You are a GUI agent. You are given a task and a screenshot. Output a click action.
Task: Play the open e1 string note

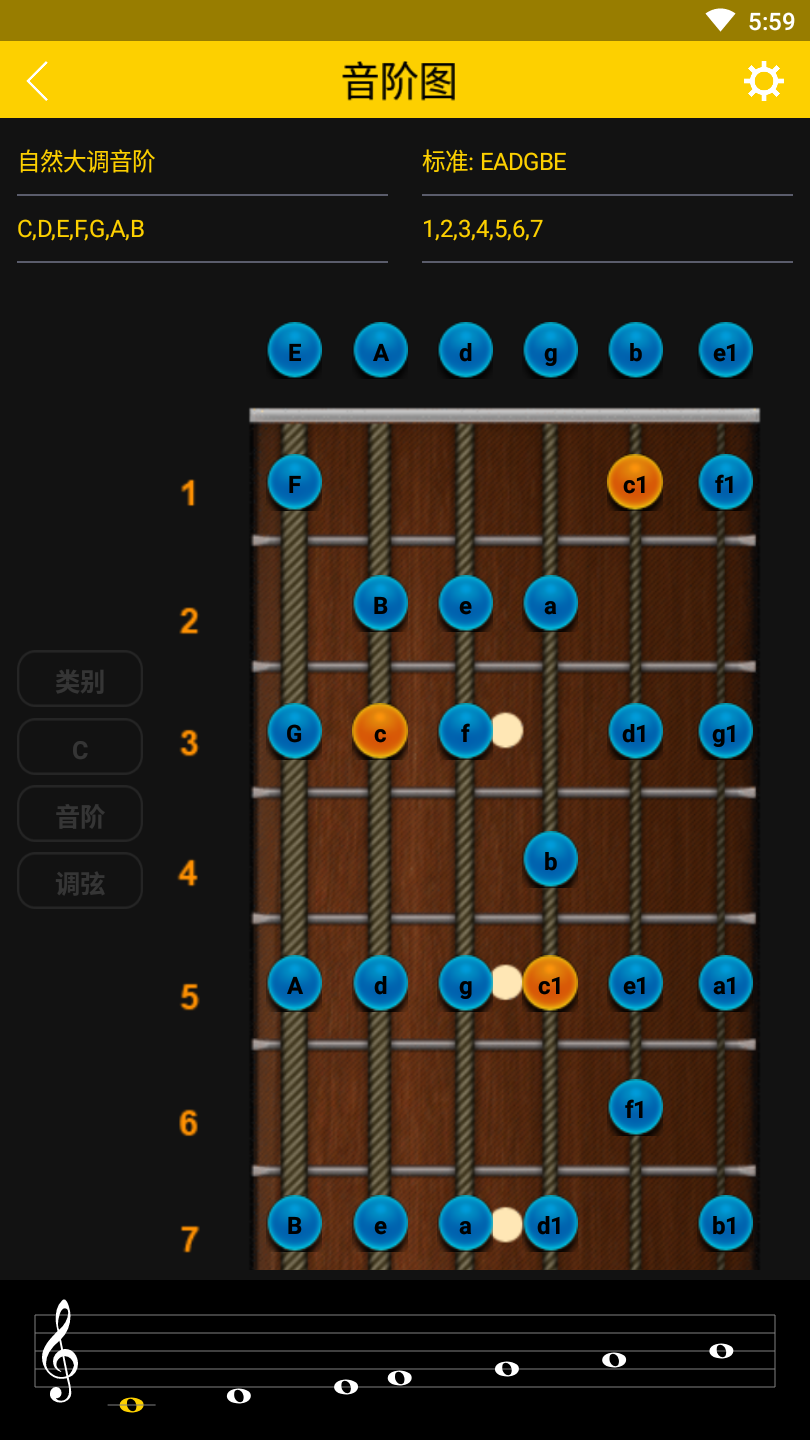tap(725, 350)
